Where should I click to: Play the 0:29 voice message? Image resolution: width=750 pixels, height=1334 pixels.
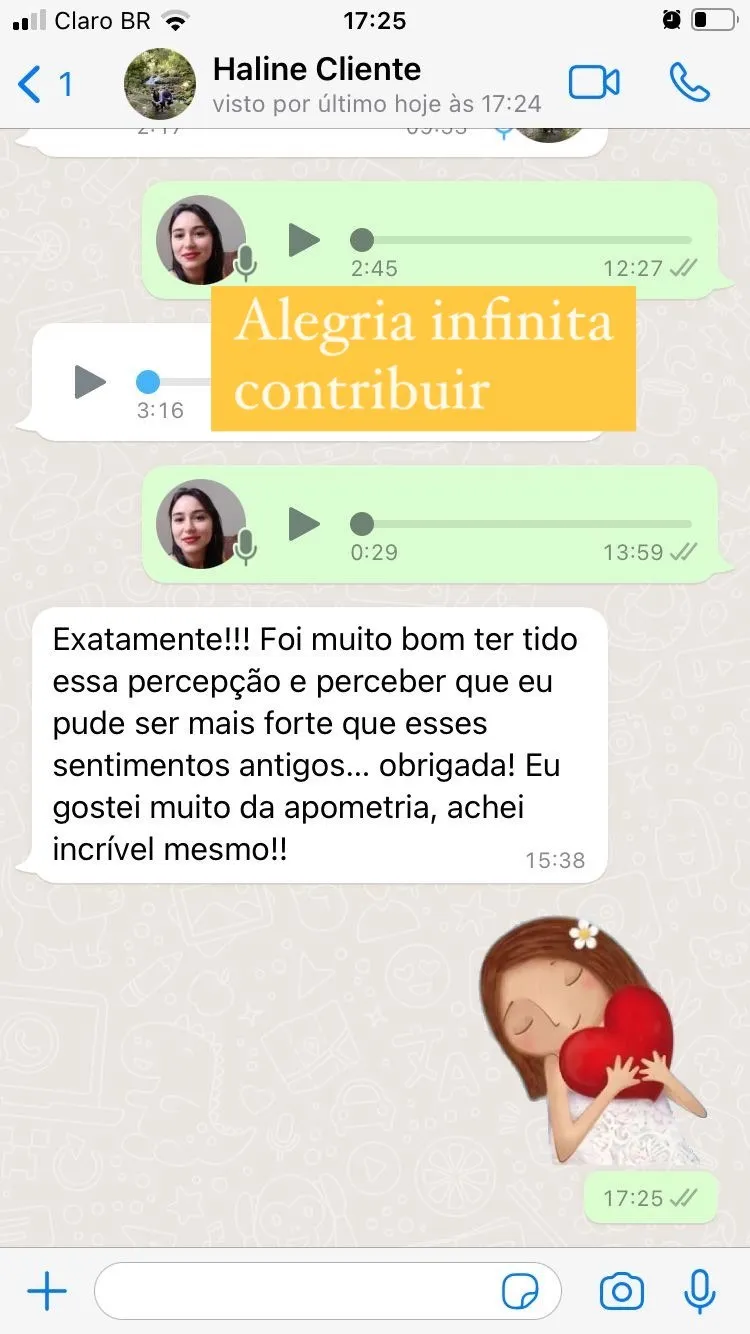(305, 524)
